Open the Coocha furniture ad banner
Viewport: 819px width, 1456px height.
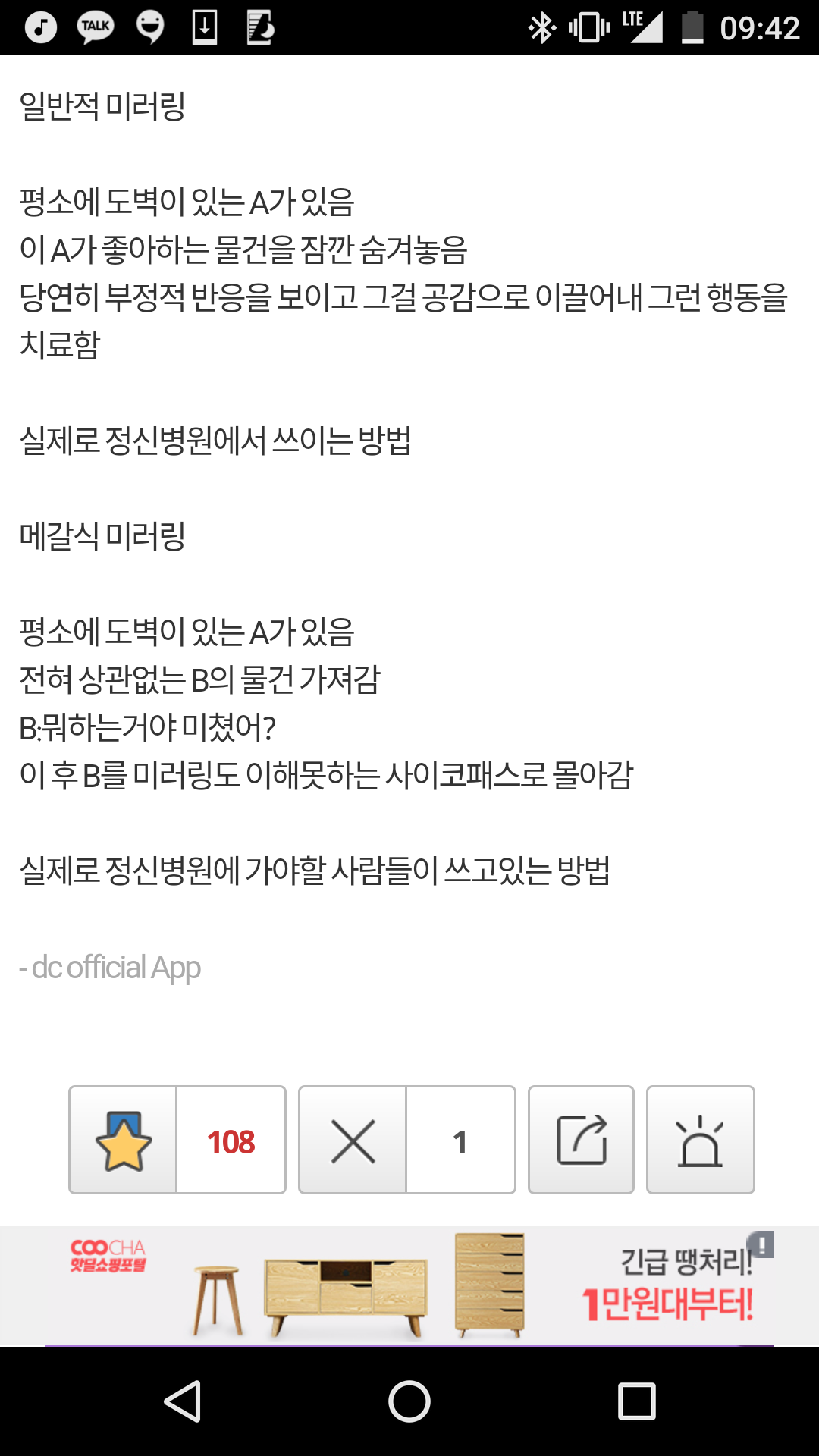(409, 1286)
